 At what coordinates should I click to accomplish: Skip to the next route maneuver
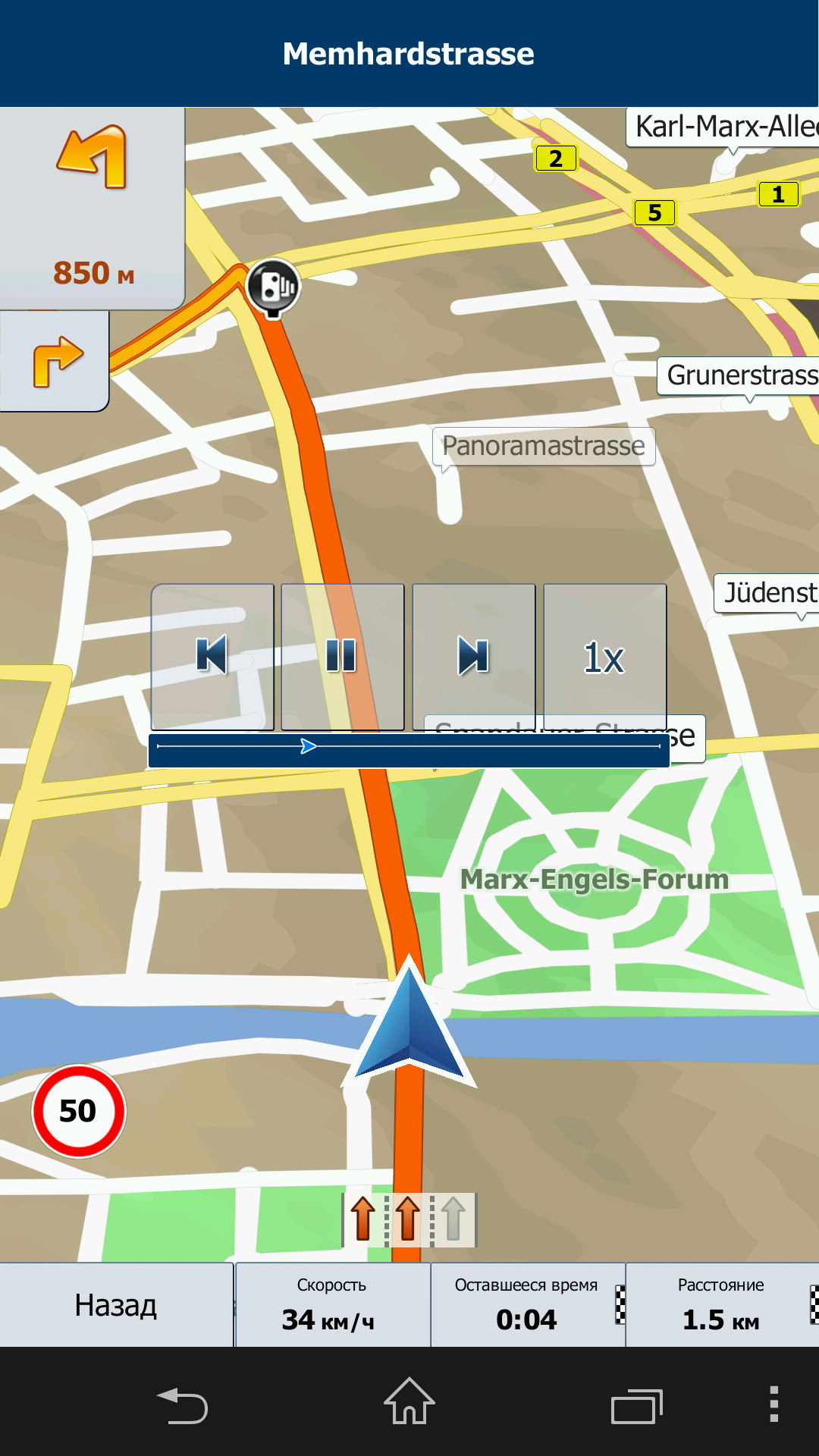(x=473, y=657)
